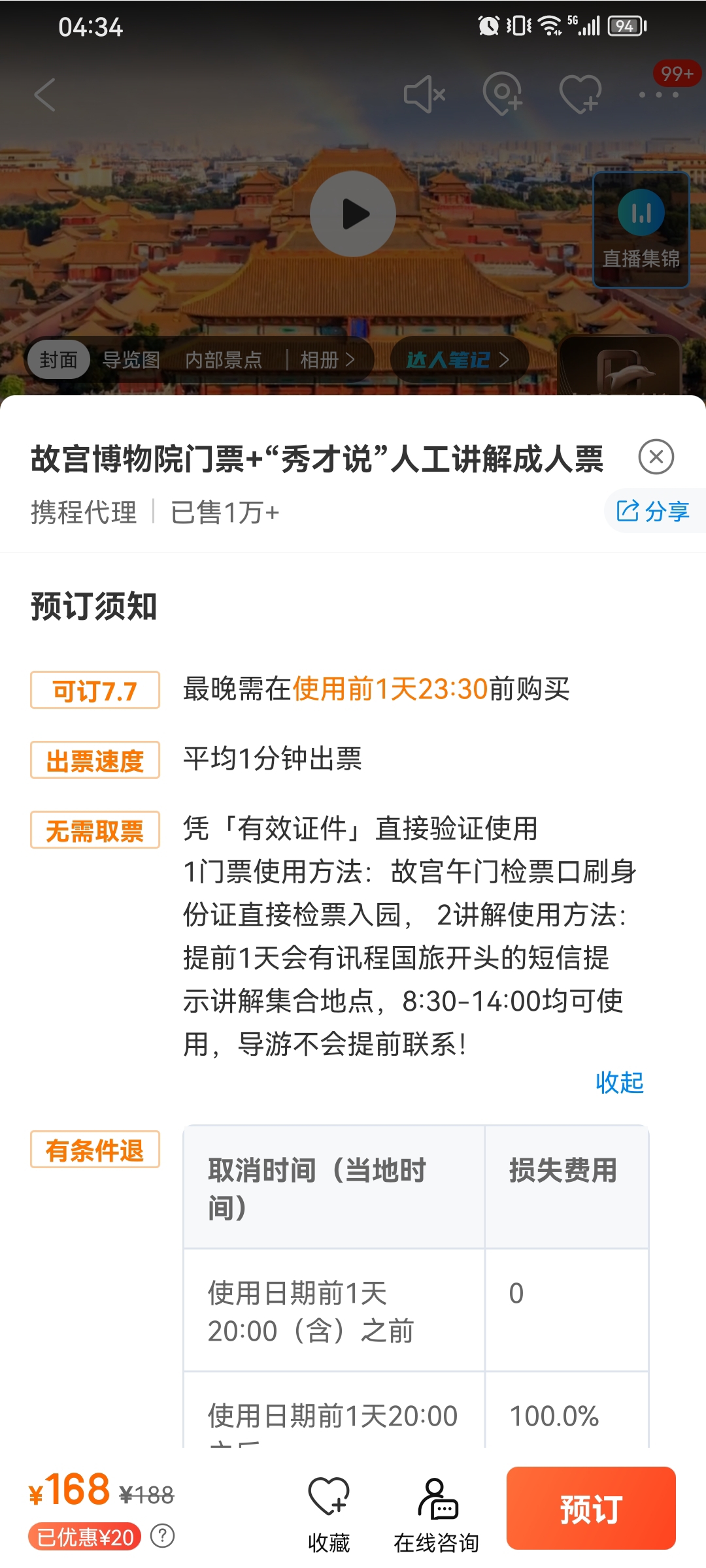The width and height of the screenshot is (706, 1568).
Task: Switch to 内部景点 tab
Action: [x=224, y=359]
